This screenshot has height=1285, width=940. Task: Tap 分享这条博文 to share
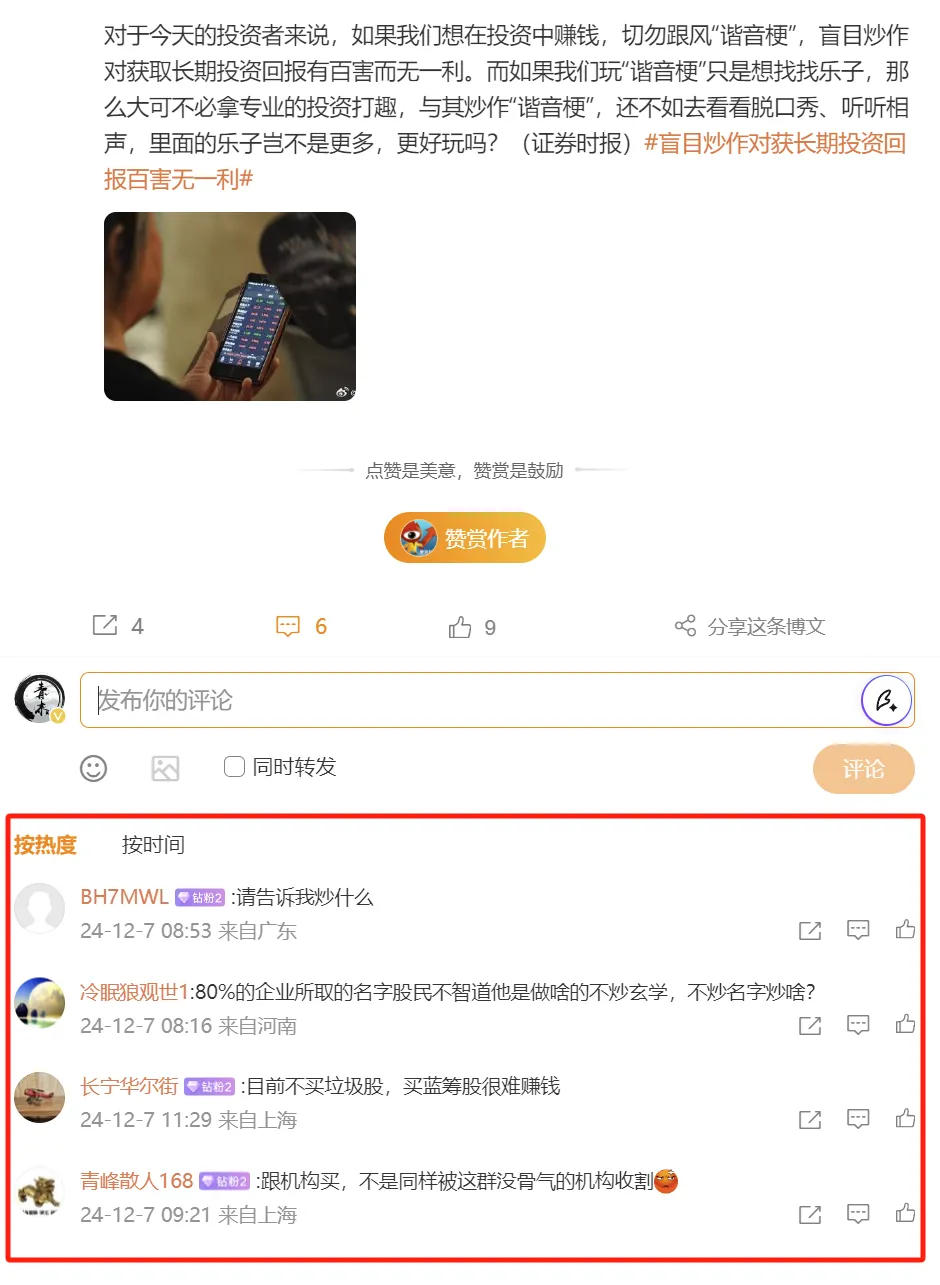750,626
